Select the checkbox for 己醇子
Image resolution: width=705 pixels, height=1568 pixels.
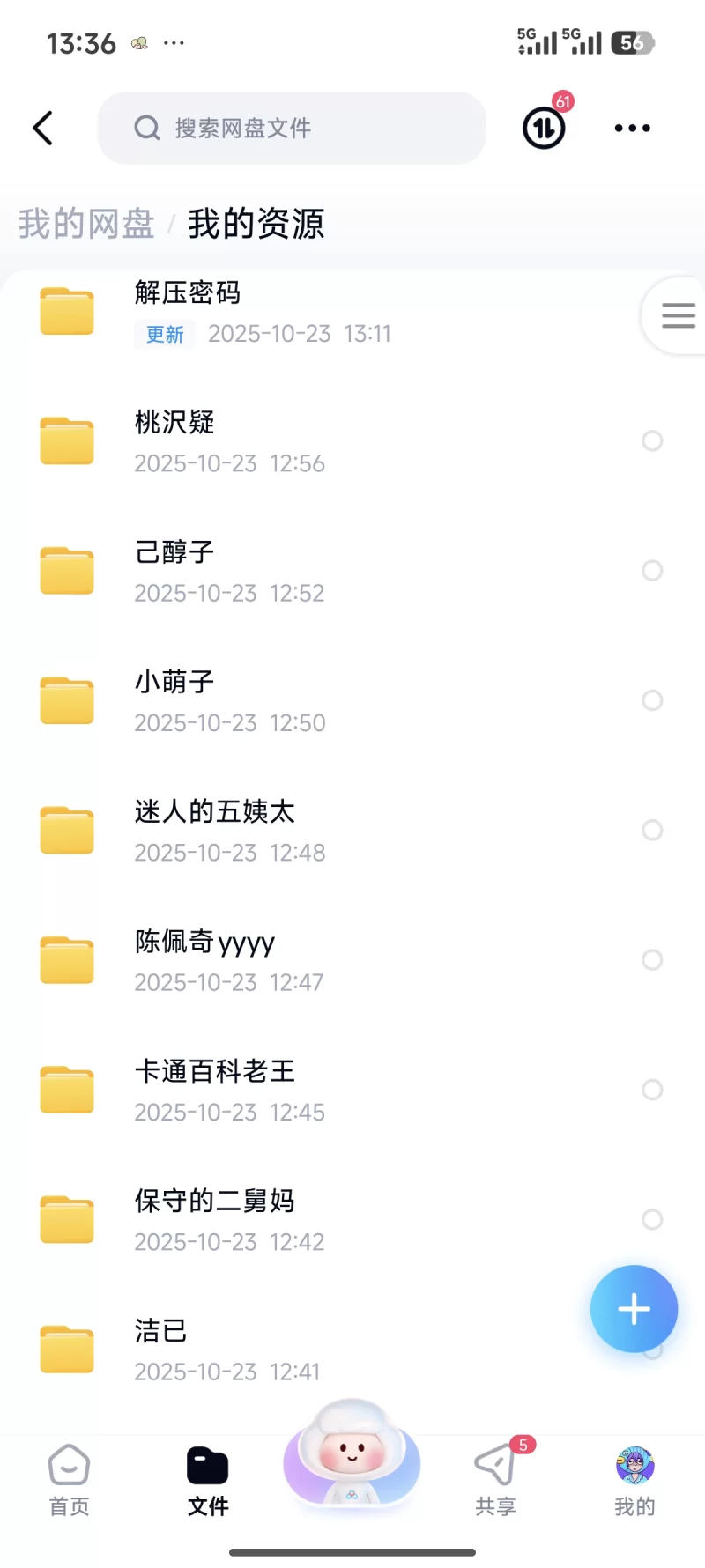(x=652, y=571)
